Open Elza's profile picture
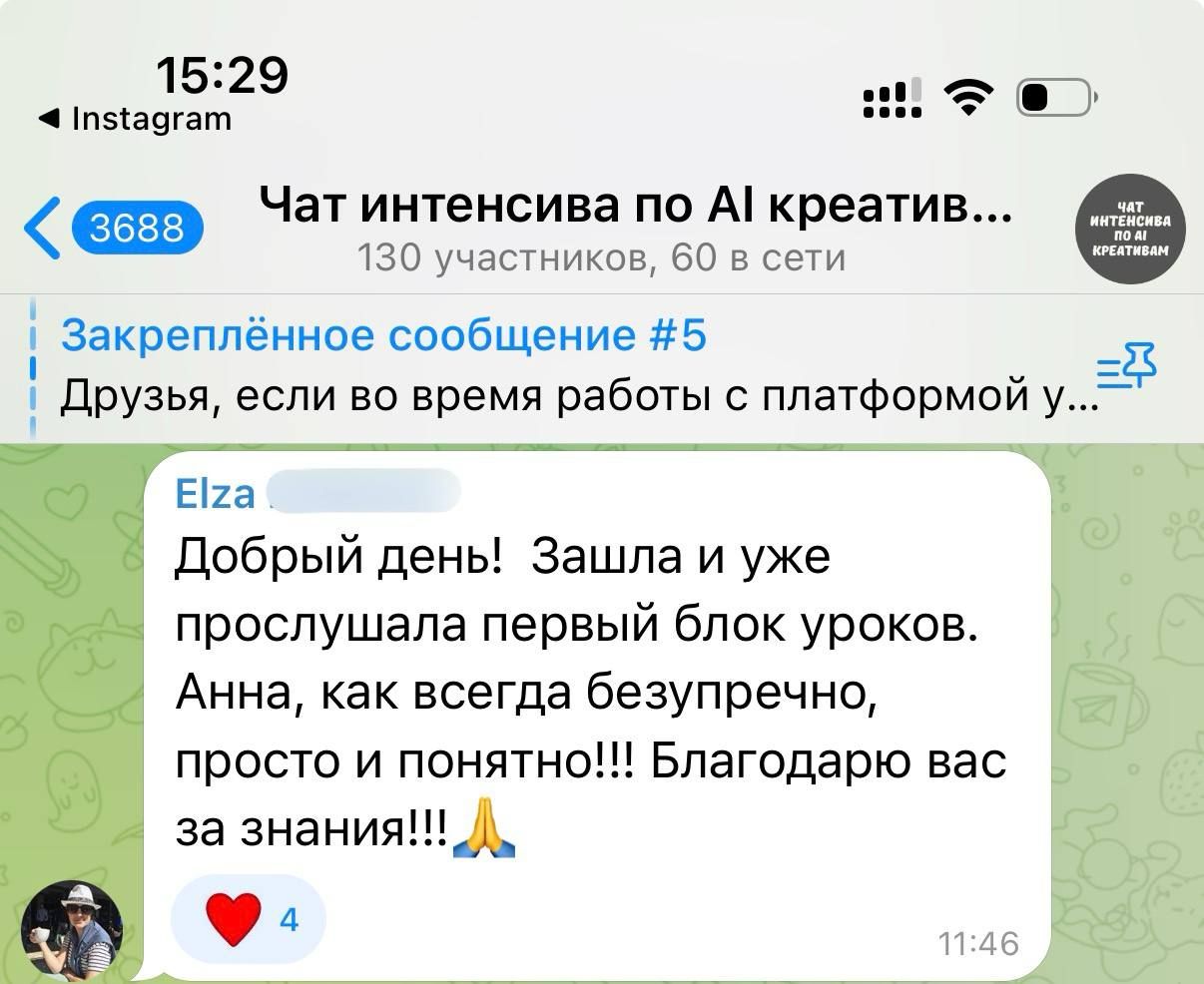 click(x=72, y=930)
